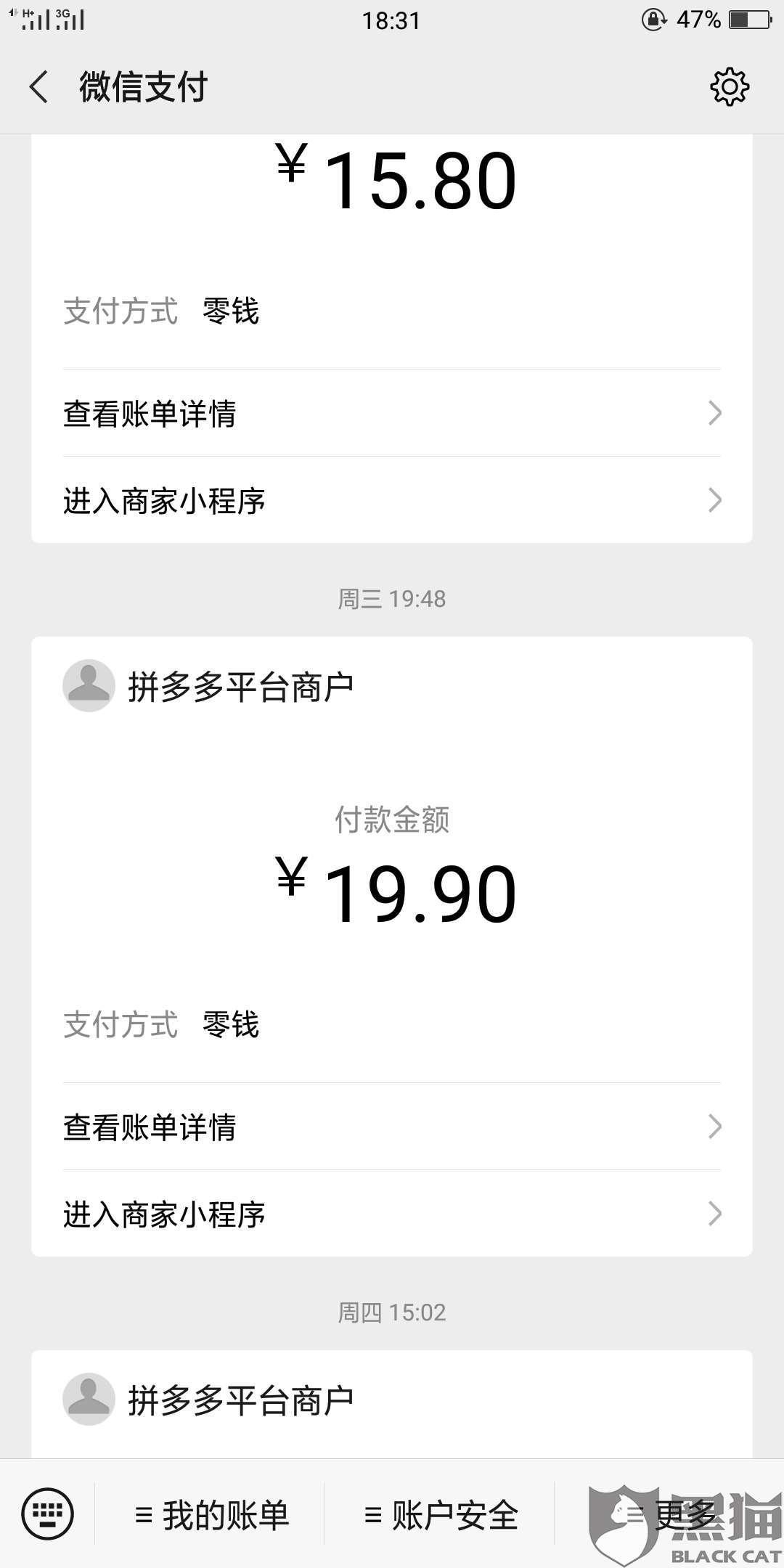This screenshot has height=1568, width=784.
Task: Open the 我的账单 menu
Action: tap(211, 1515)
